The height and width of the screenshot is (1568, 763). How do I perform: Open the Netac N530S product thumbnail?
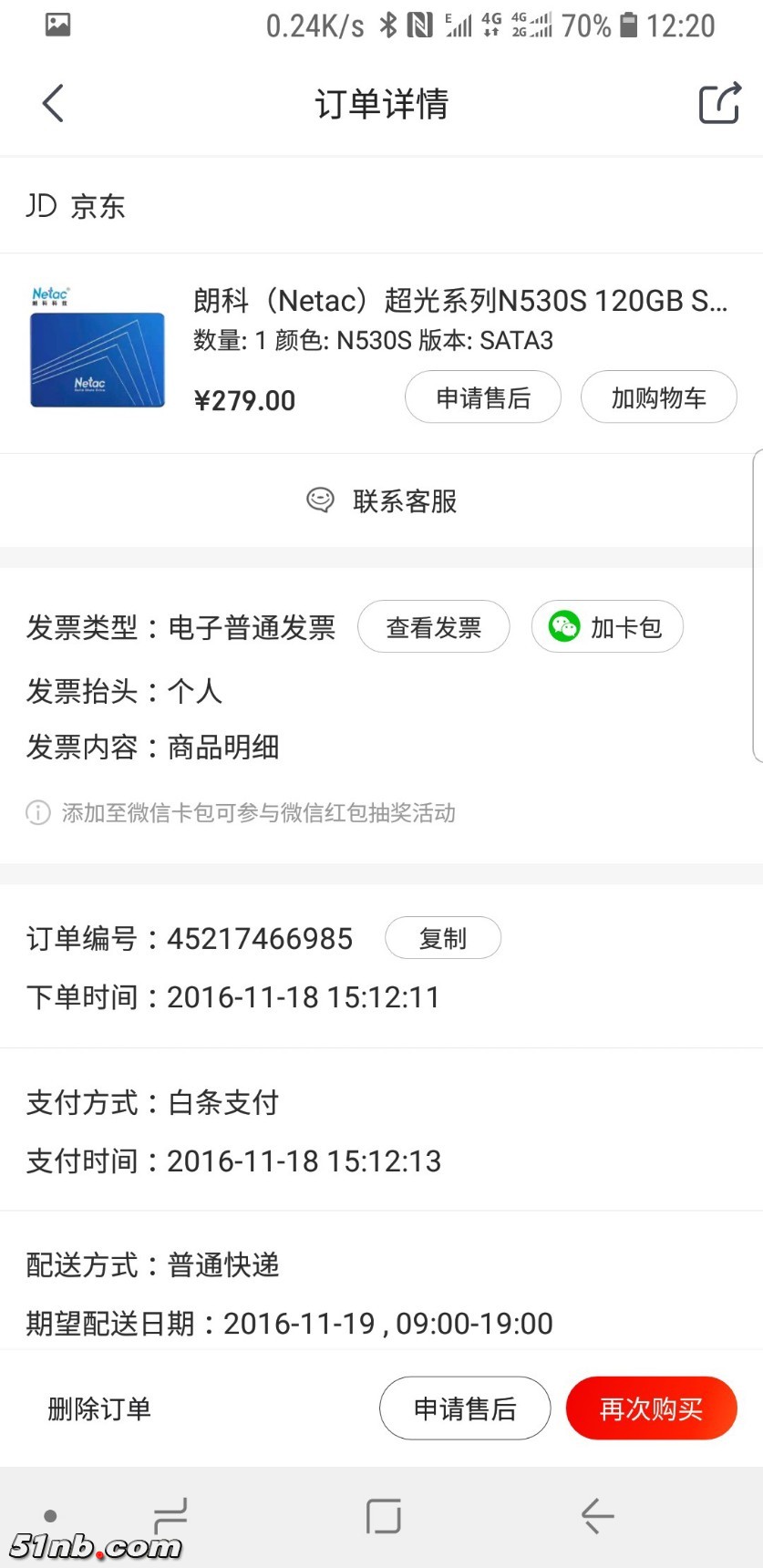pos(97,347)
